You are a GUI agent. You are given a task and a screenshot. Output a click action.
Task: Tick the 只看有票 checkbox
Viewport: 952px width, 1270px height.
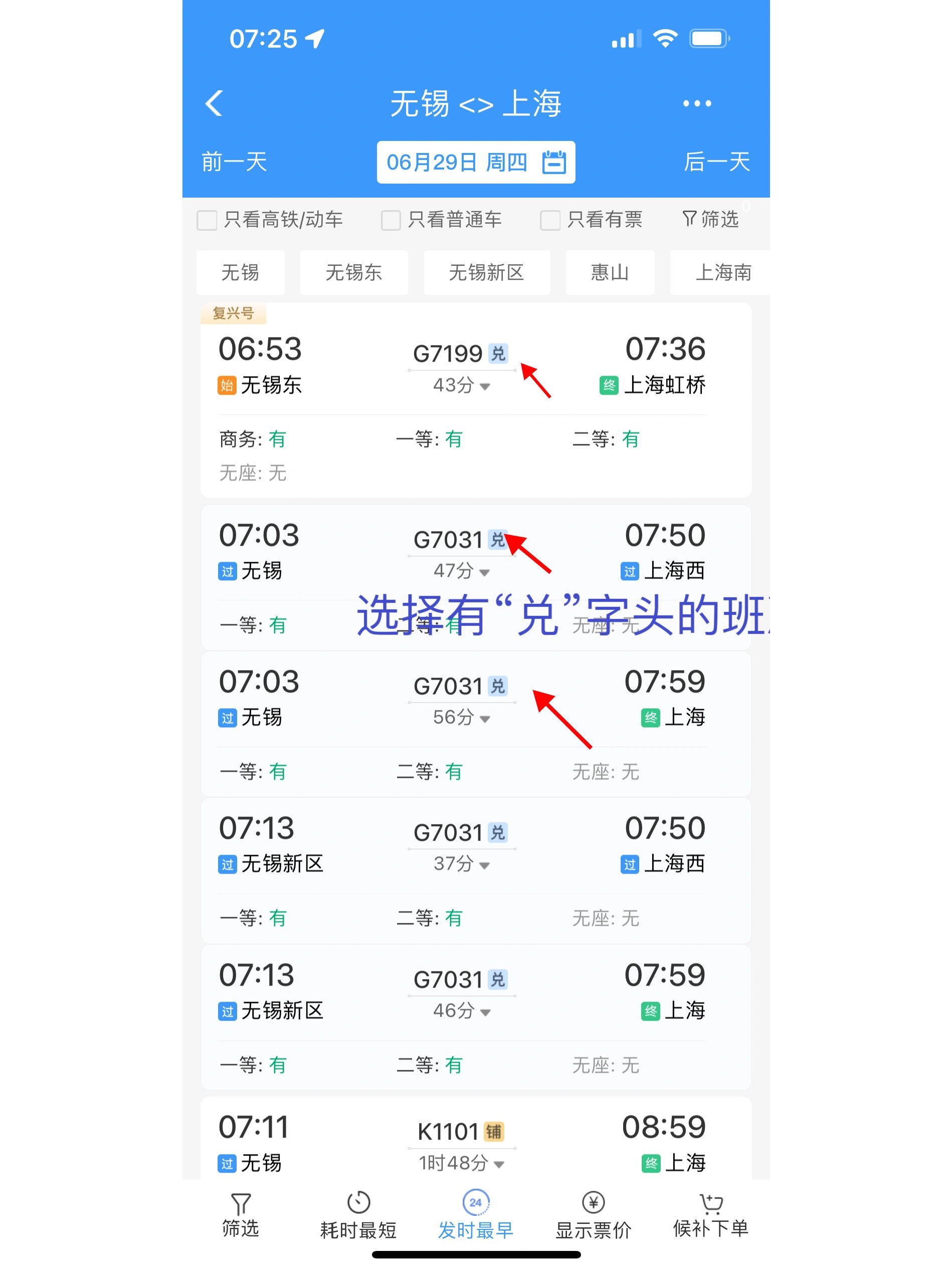coord(550,220)
